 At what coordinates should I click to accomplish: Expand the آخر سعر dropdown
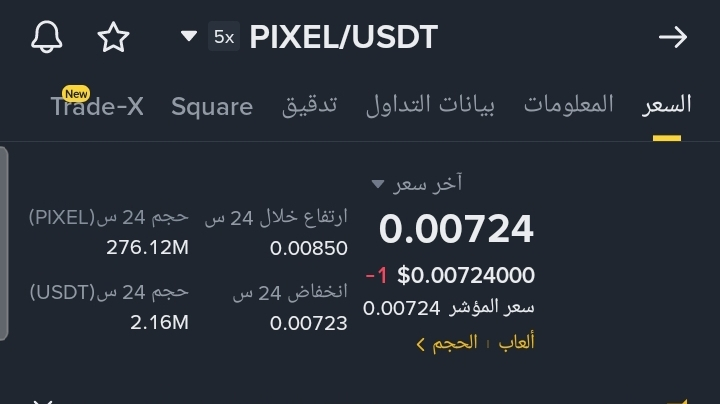coord(416,184)
